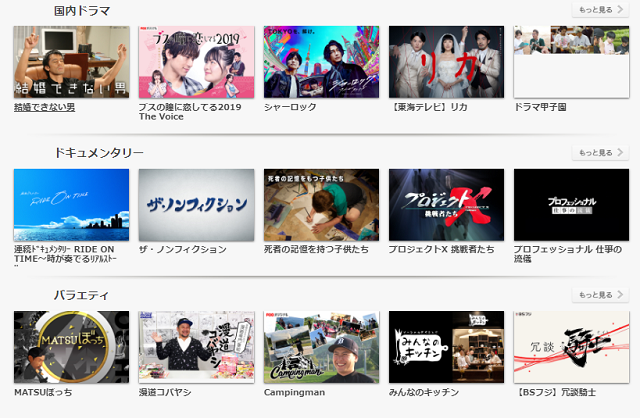The width and height of the screenshot is (640, 418).
Task: Select the シャーロック tile
Action: (321, 61)
